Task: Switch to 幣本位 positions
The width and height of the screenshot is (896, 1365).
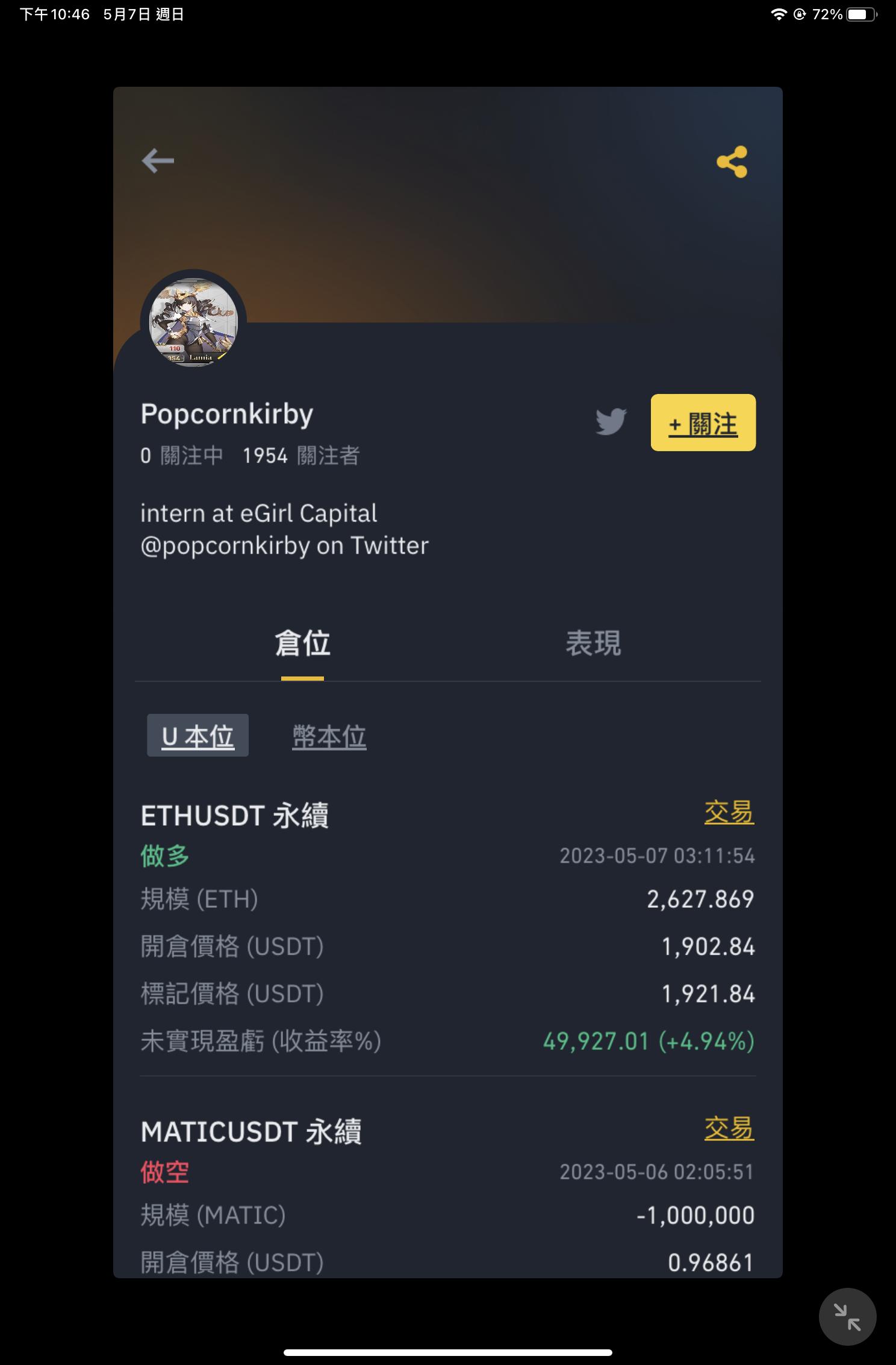Action: tap(329, 736)
